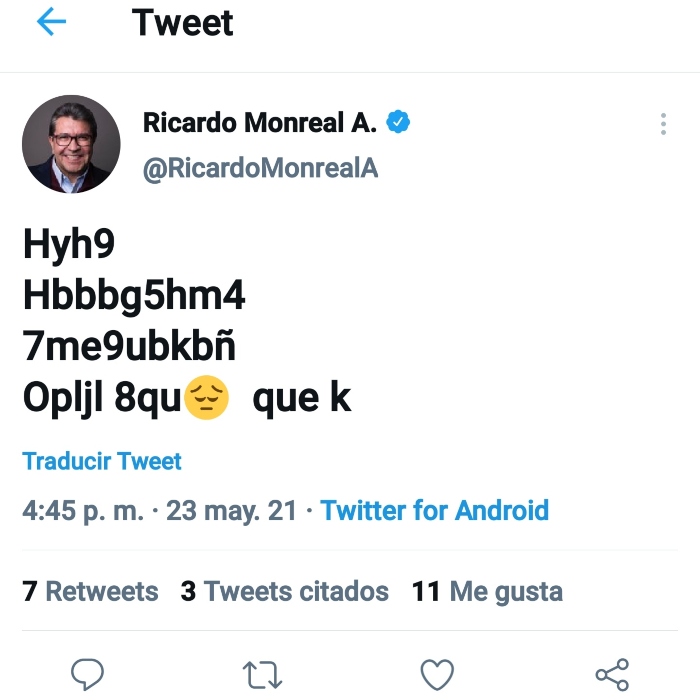Viewport: 700px width, 700px height.
Task: Like this tweet with the heart
Action: pos(437,675)
